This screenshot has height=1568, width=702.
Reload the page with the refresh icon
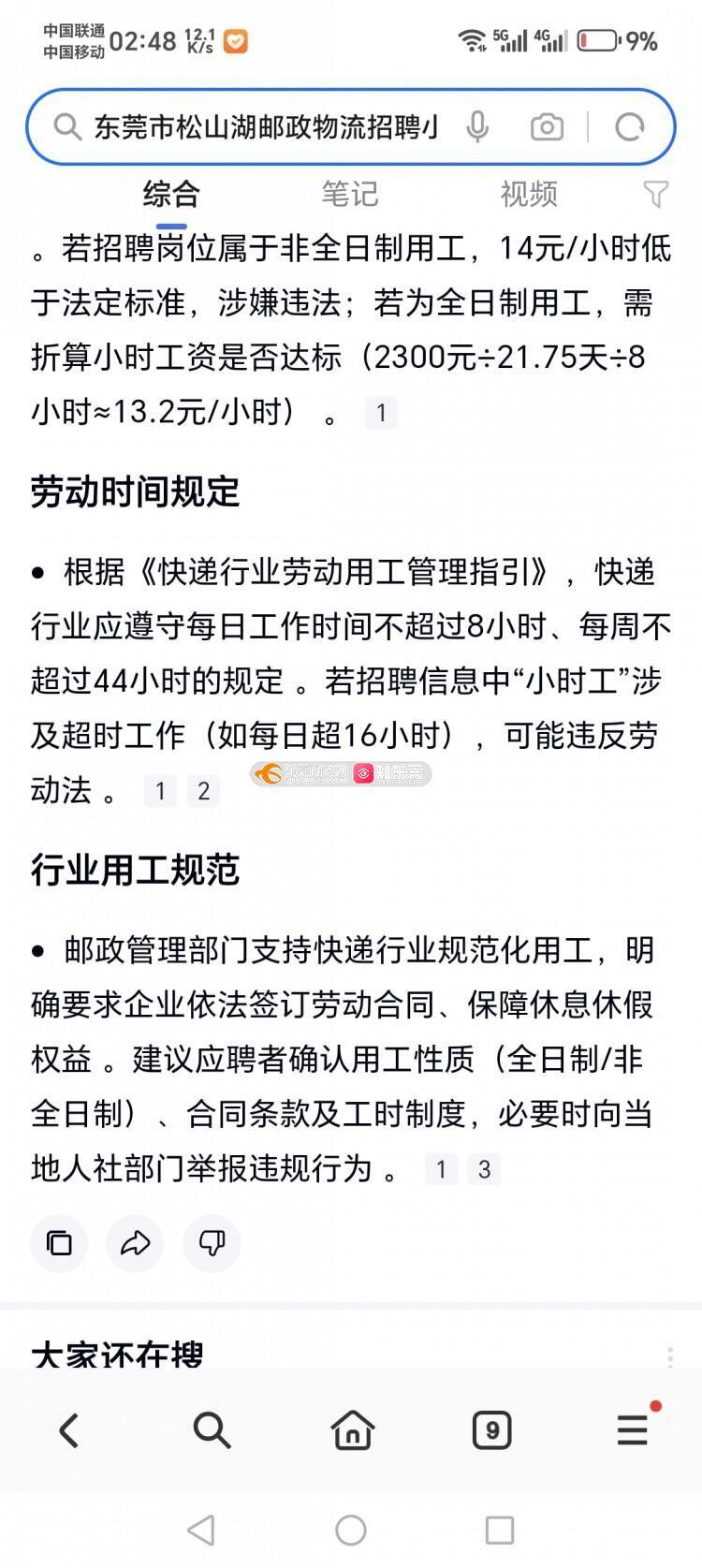630,126
